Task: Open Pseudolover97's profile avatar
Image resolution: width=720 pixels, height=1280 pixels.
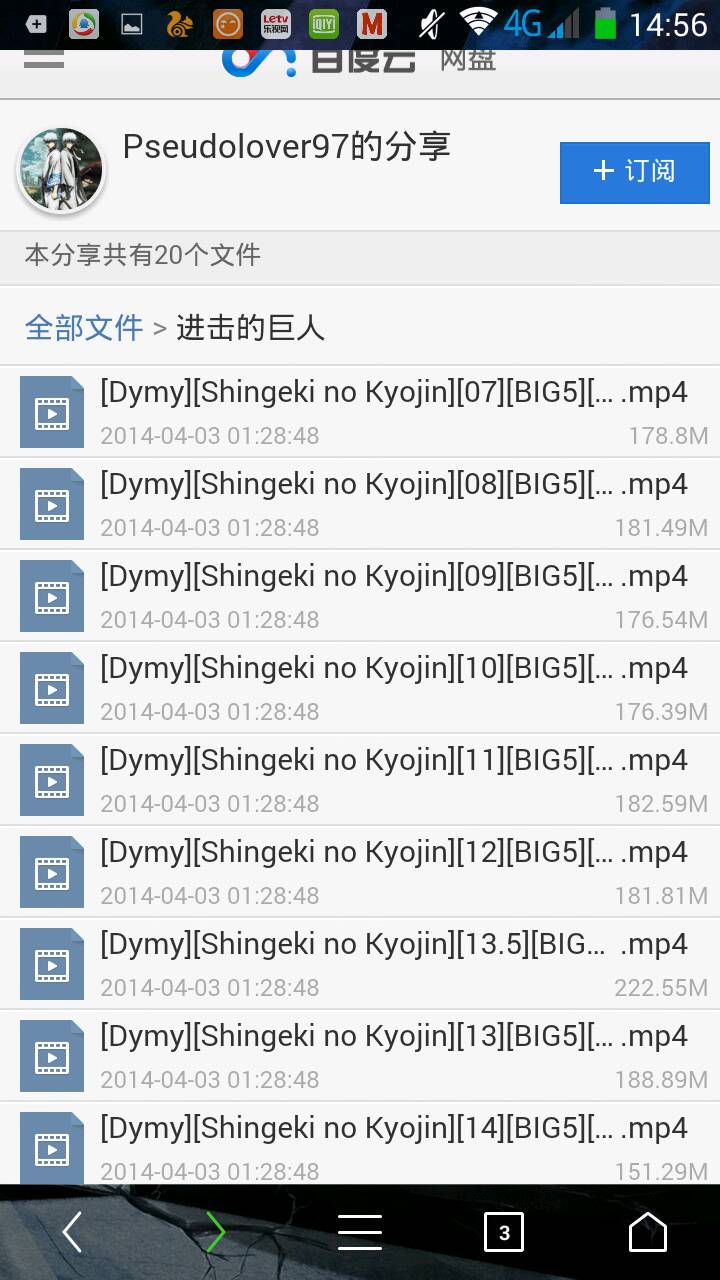Action: (61, 171)
